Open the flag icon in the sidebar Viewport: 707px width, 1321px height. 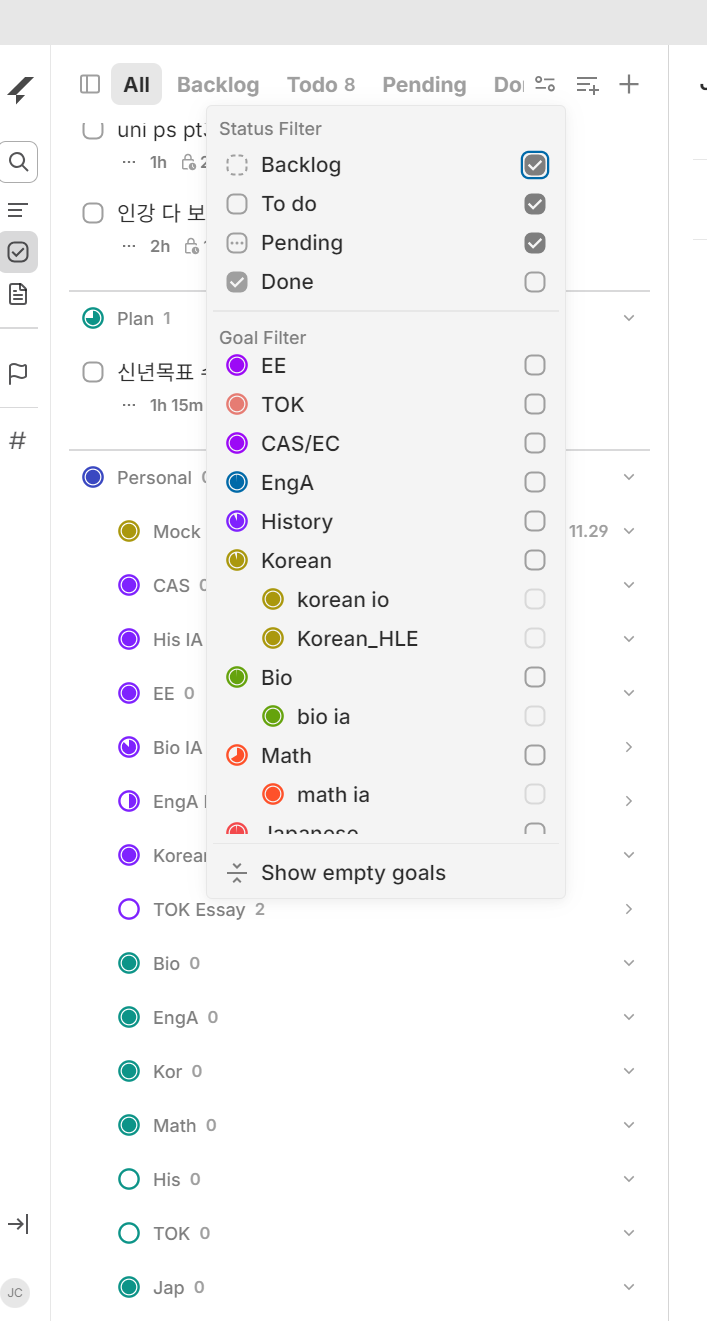(18, 373)
